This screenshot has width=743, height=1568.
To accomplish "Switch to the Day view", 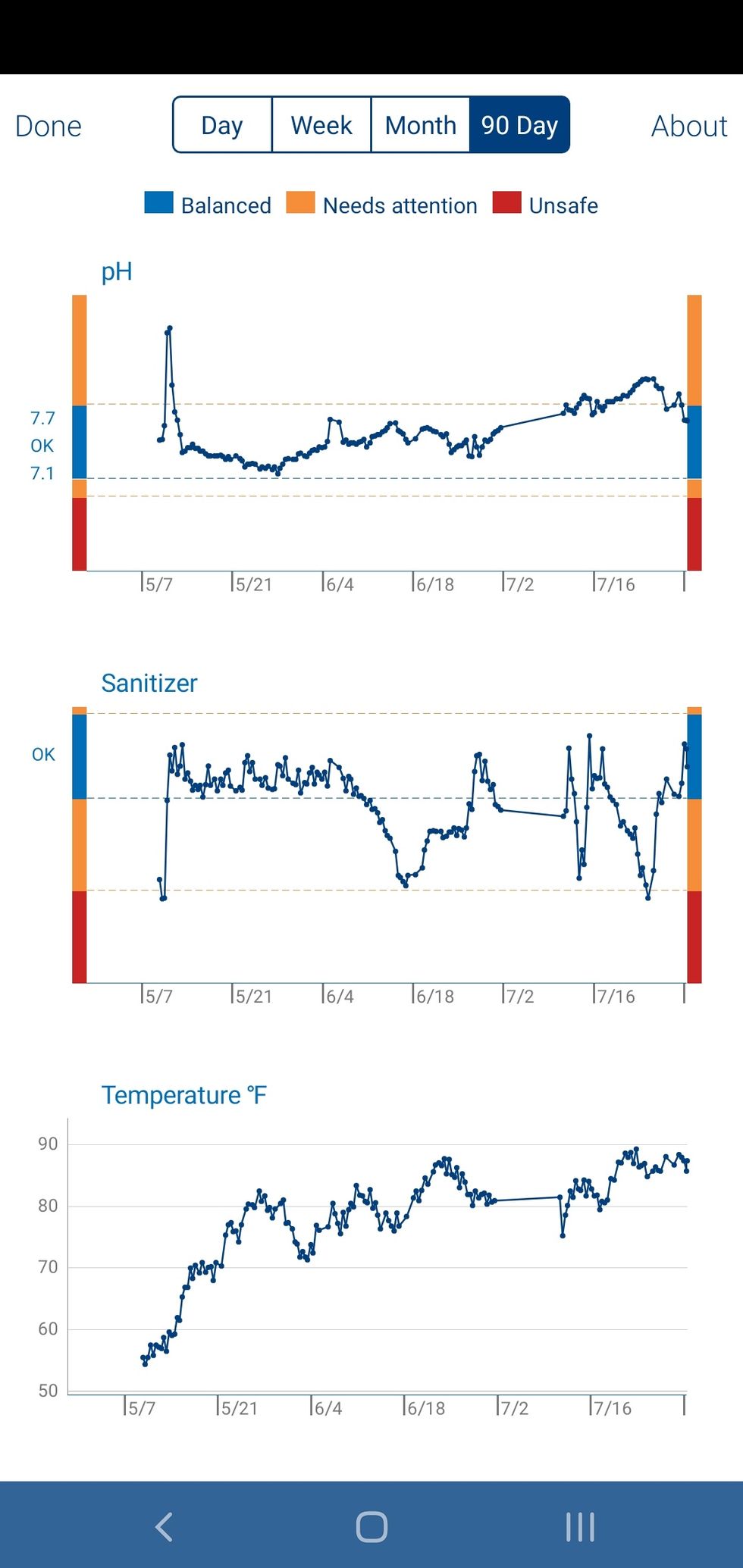I will (222, 125).
